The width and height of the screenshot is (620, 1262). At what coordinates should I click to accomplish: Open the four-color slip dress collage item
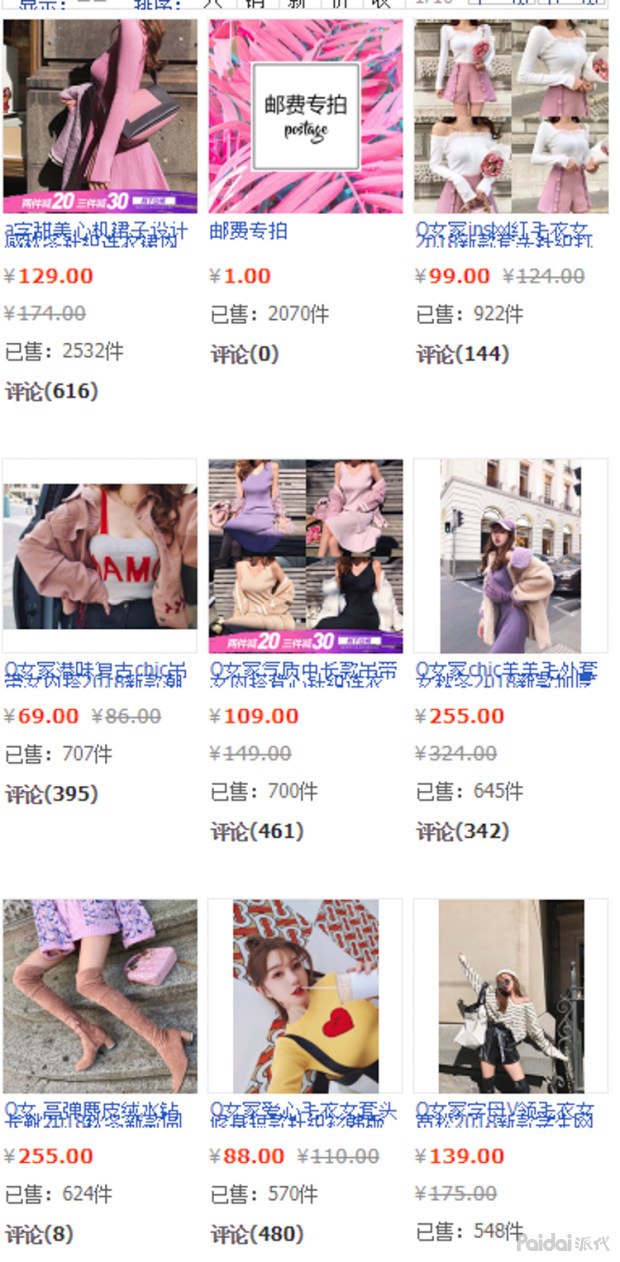tap(305, 555)
